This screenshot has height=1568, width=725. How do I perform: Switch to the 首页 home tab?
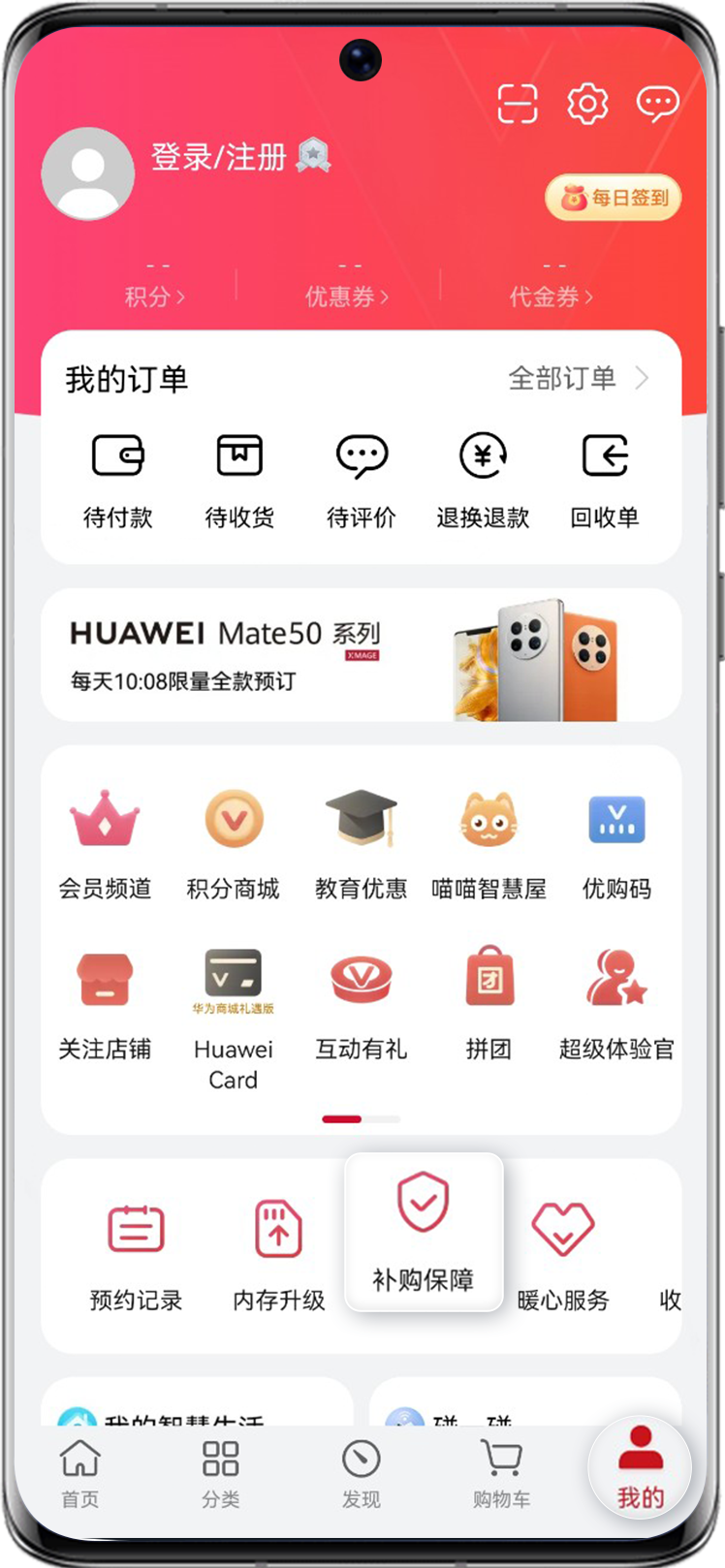click(80, 1474)
